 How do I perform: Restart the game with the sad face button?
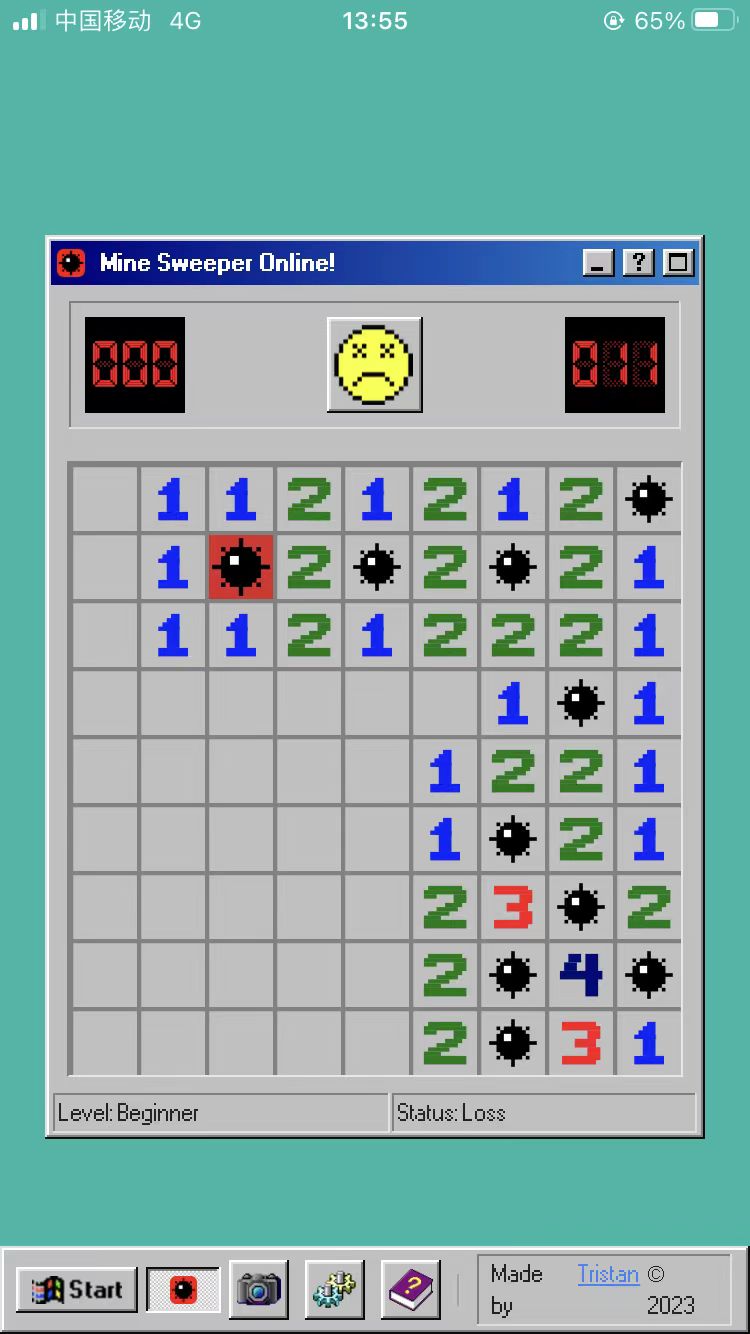pos(374,364)
